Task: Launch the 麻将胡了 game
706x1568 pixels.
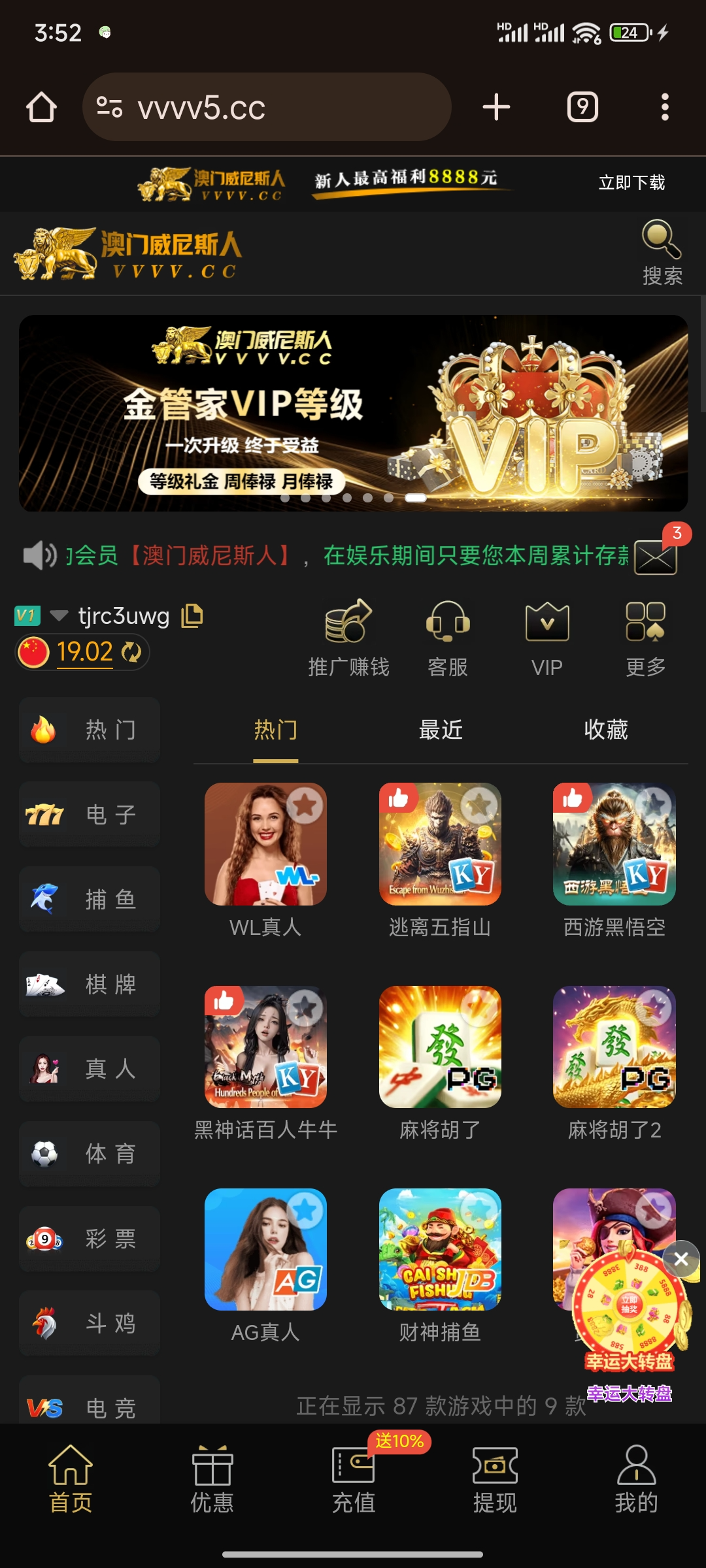Action: [x=440, y=1047]
